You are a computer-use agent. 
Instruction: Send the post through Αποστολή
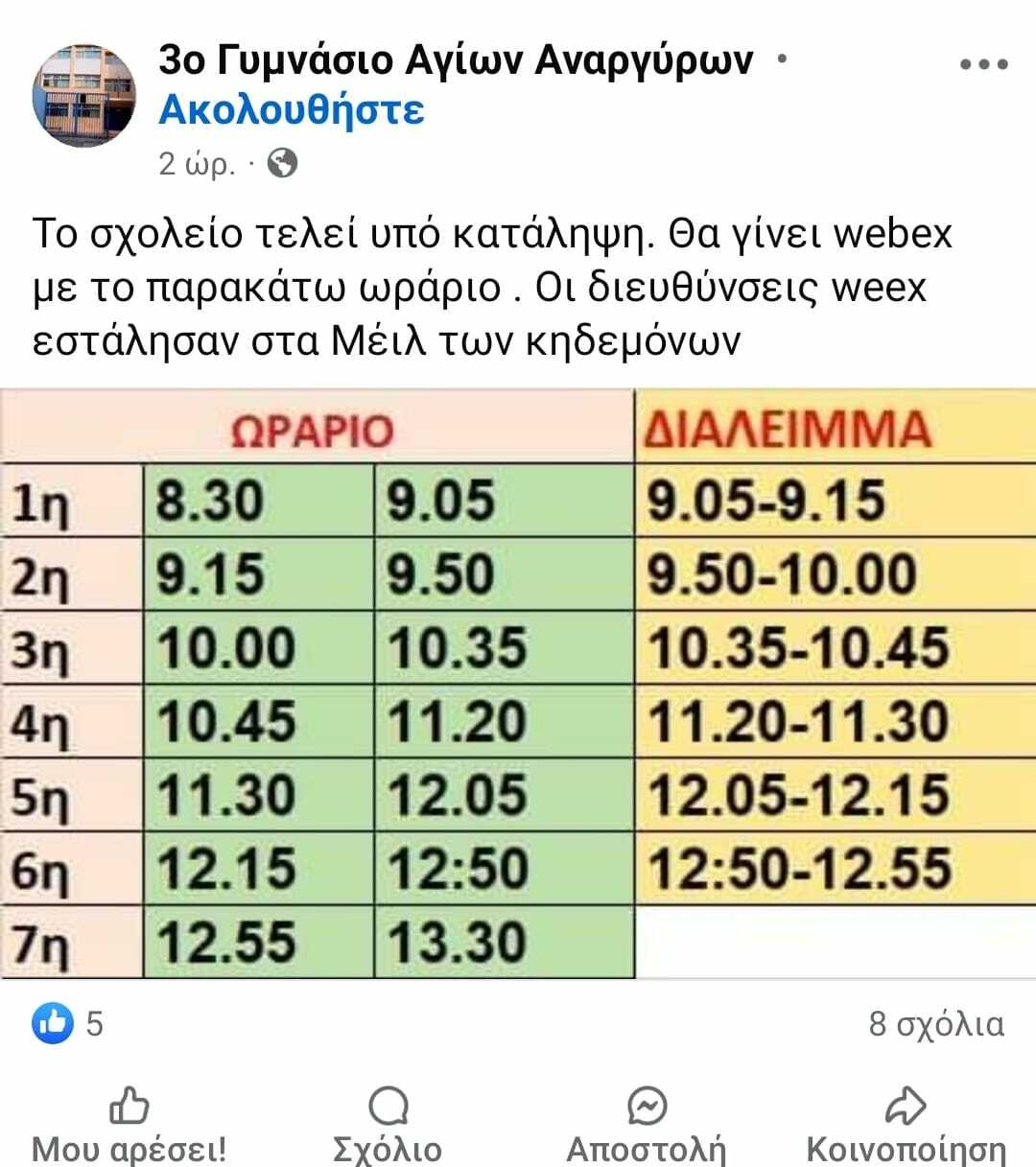pyautogui.click(x=647, y=1125)
